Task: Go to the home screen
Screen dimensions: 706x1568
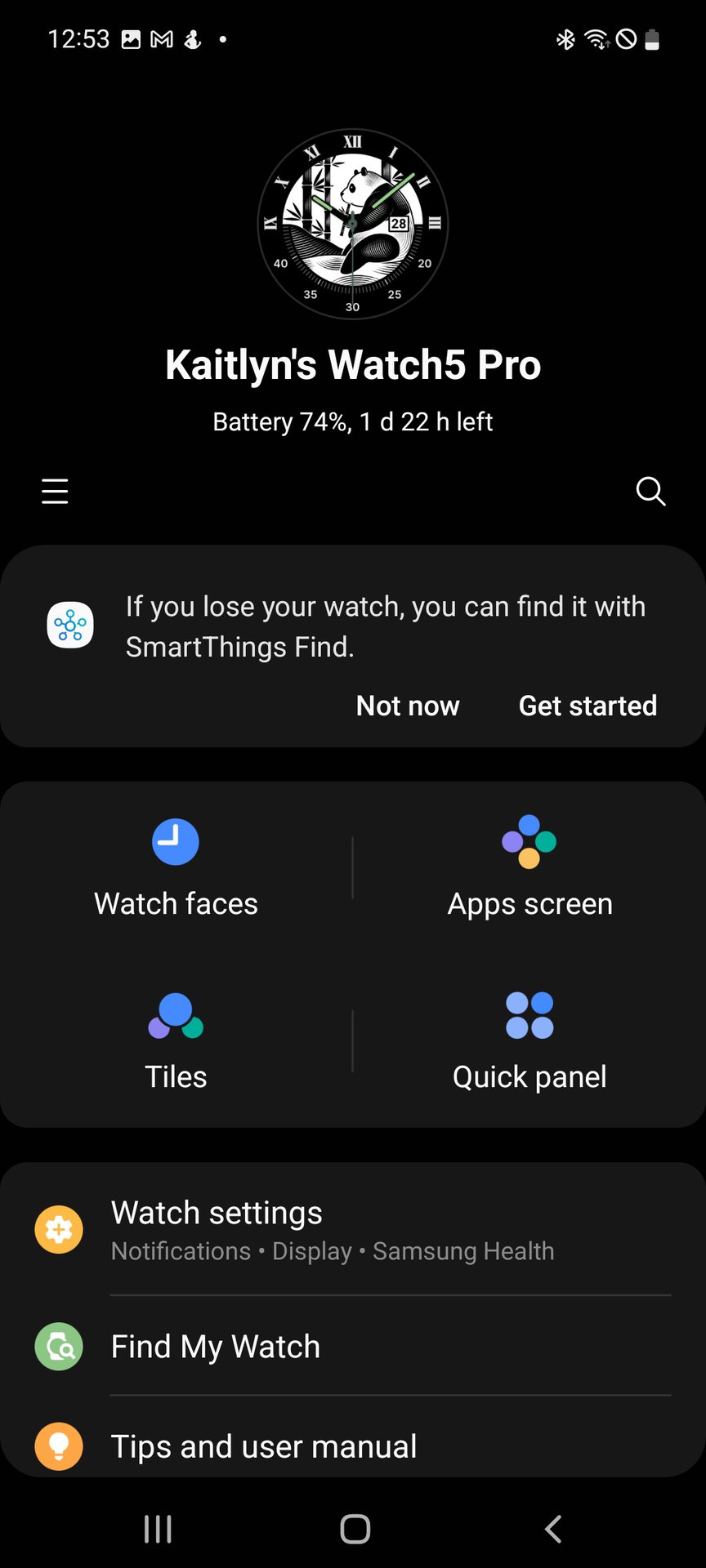Action: [x=355, y=1529]
